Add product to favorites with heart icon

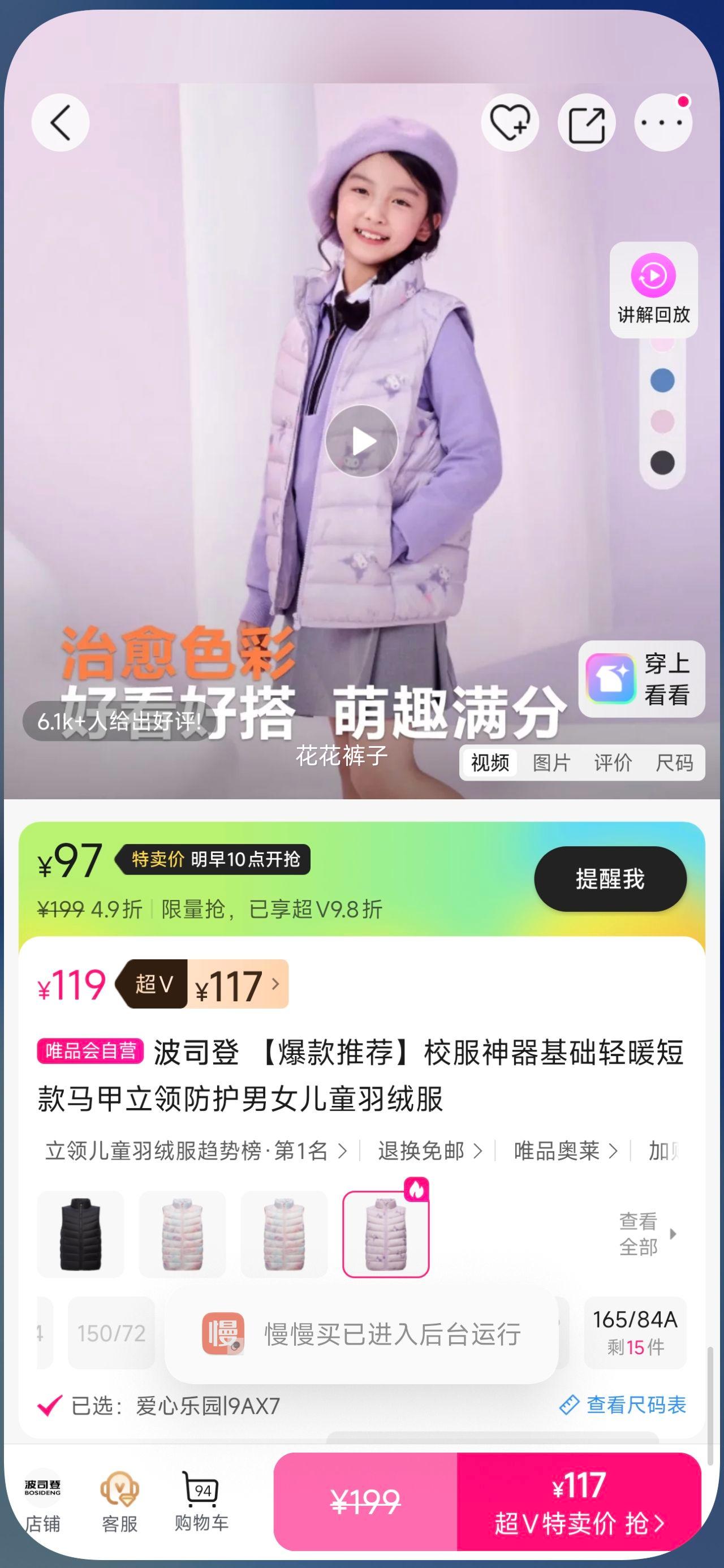click(x=510, y=122)
